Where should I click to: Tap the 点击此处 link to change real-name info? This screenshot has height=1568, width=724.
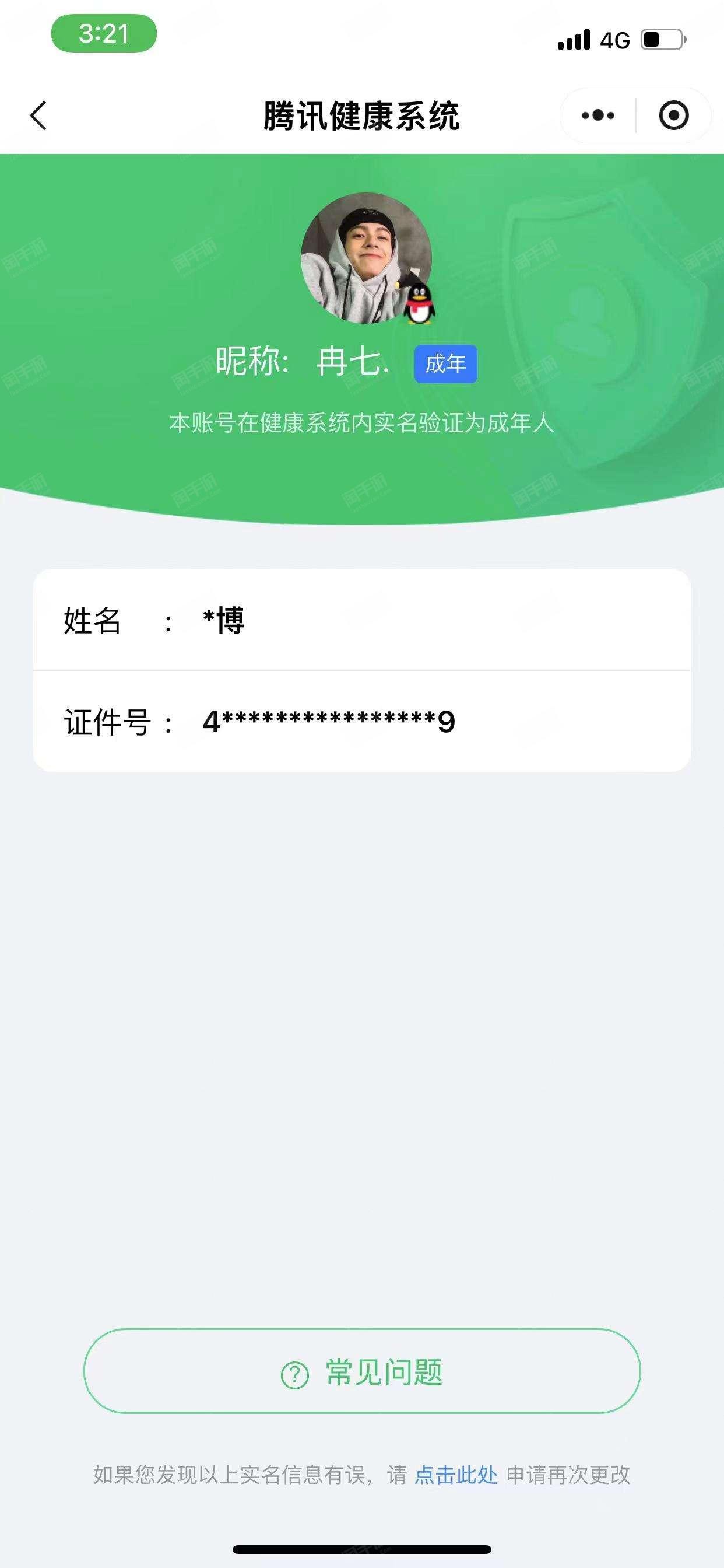click(x=456, y=1475)
